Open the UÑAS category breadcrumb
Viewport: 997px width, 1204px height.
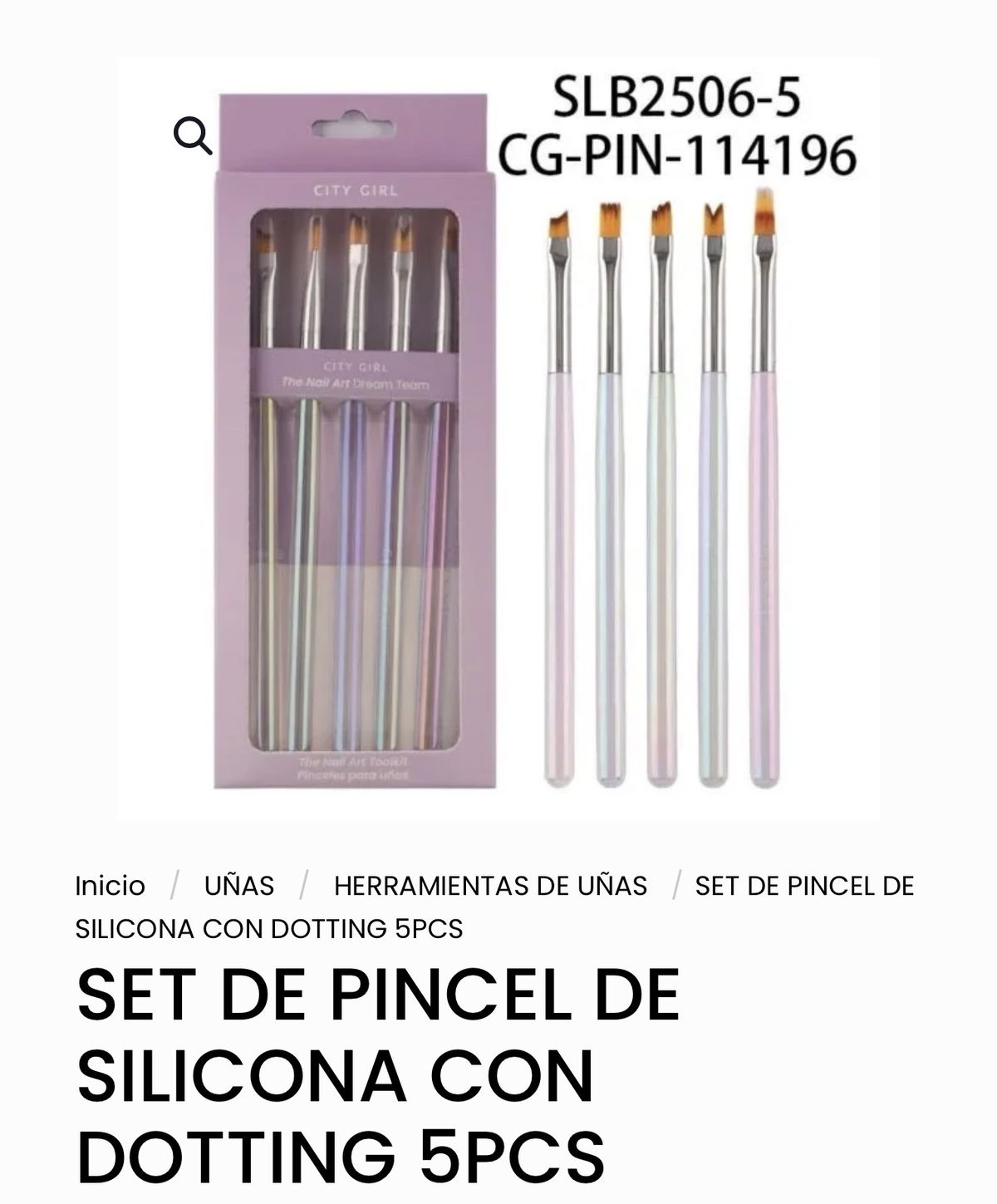click(x=239, y=886)
